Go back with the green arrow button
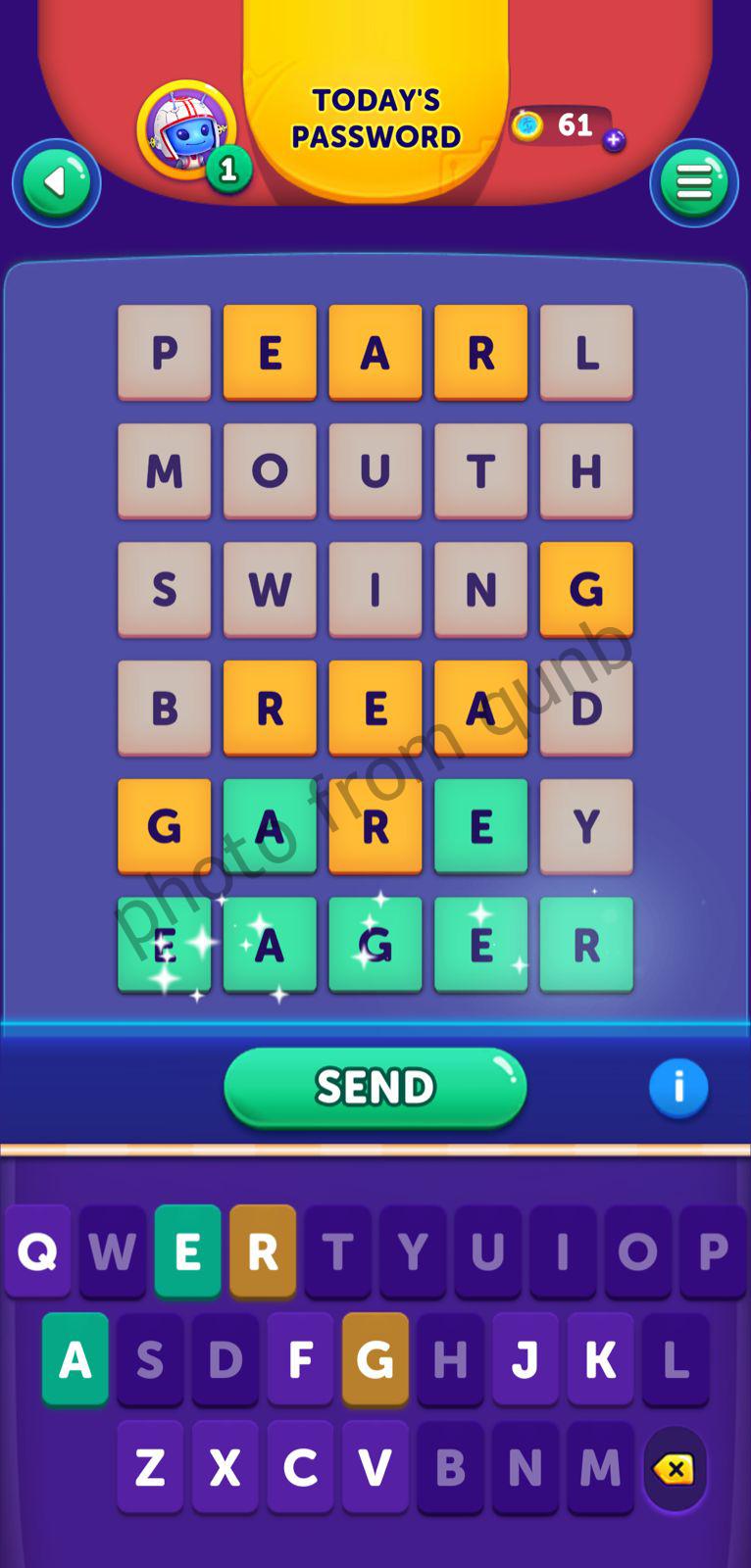This screenshot has height=1568, width=751. [56, 183]
